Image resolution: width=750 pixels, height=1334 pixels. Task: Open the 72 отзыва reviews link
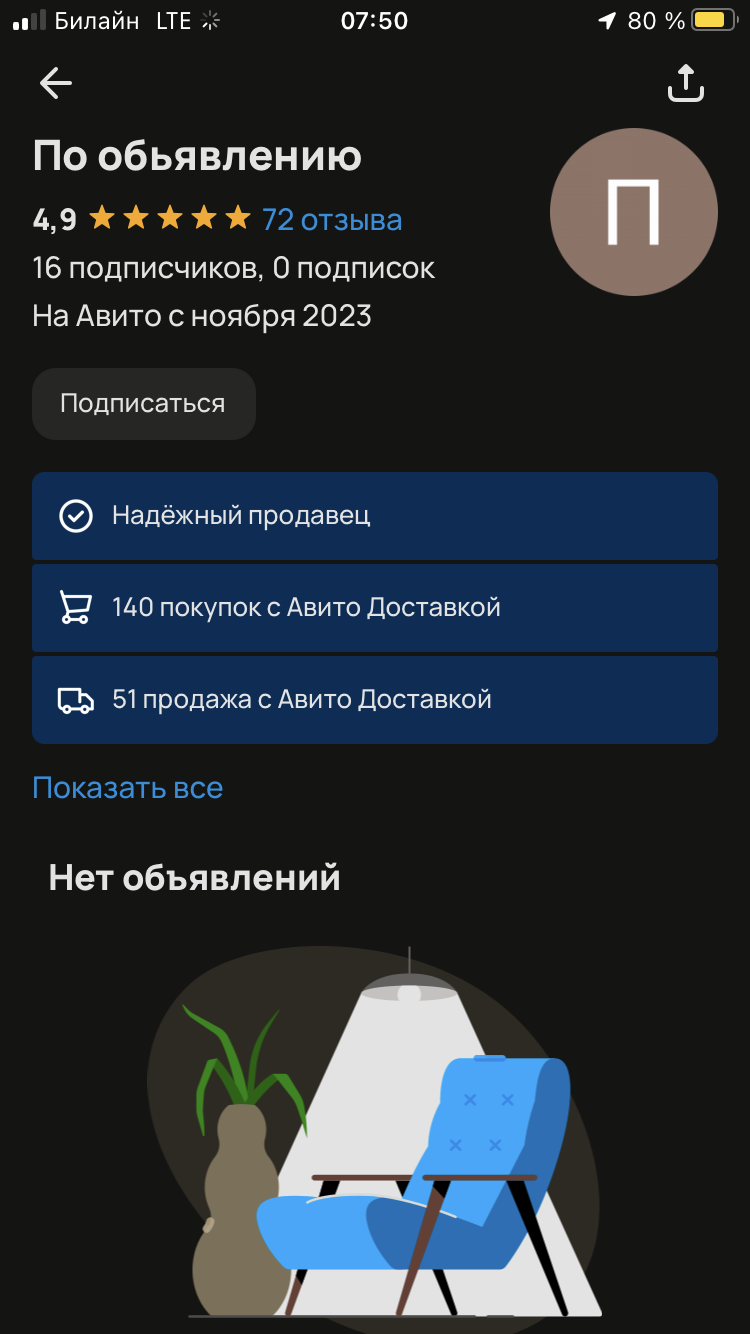[332, 219]
